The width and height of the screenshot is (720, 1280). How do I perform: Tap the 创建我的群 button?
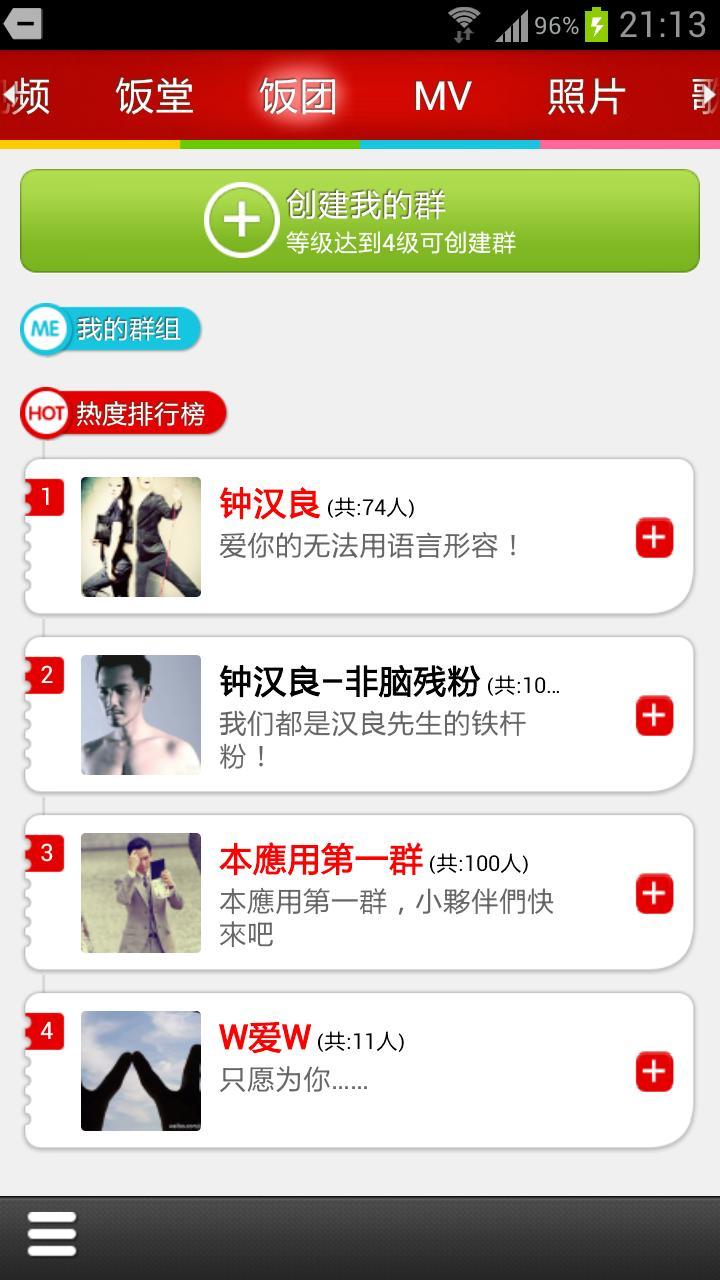pyautogui.click(x=360, y=221)
